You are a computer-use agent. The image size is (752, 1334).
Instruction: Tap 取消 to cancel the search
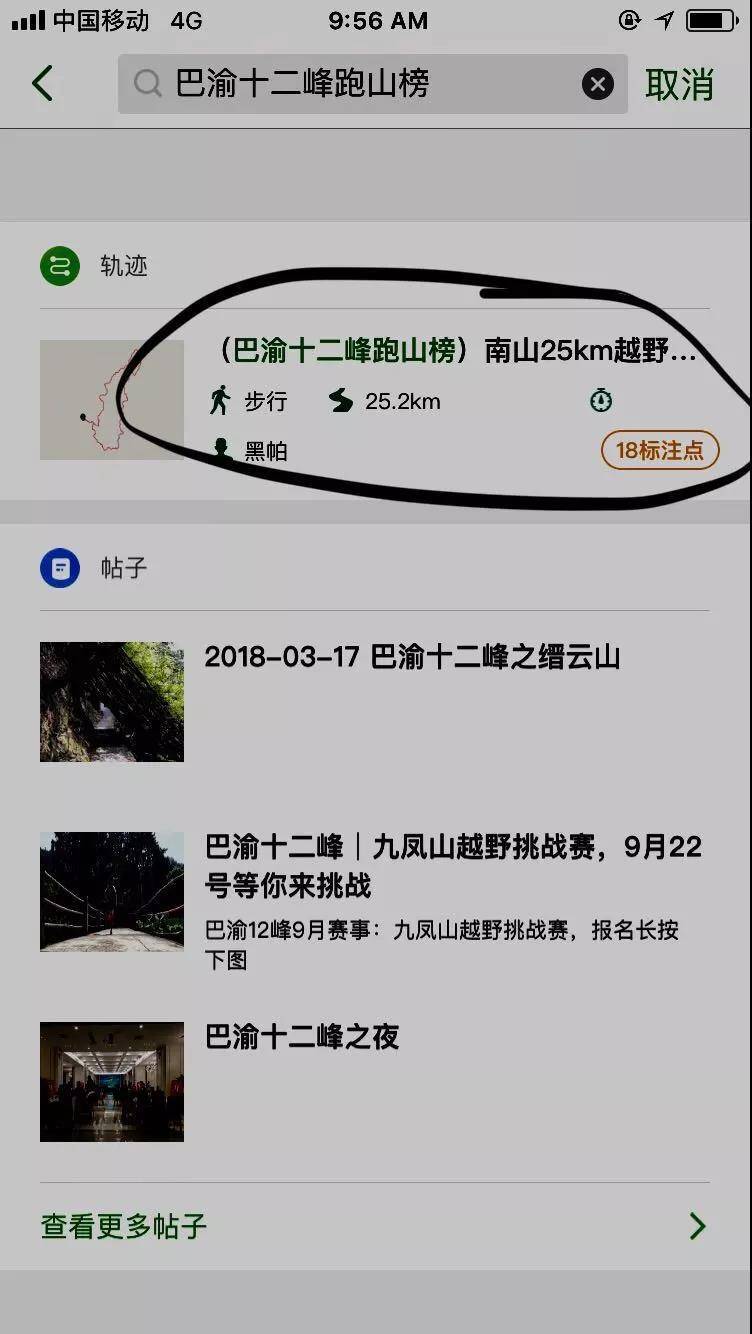click(x=680, y=85)
